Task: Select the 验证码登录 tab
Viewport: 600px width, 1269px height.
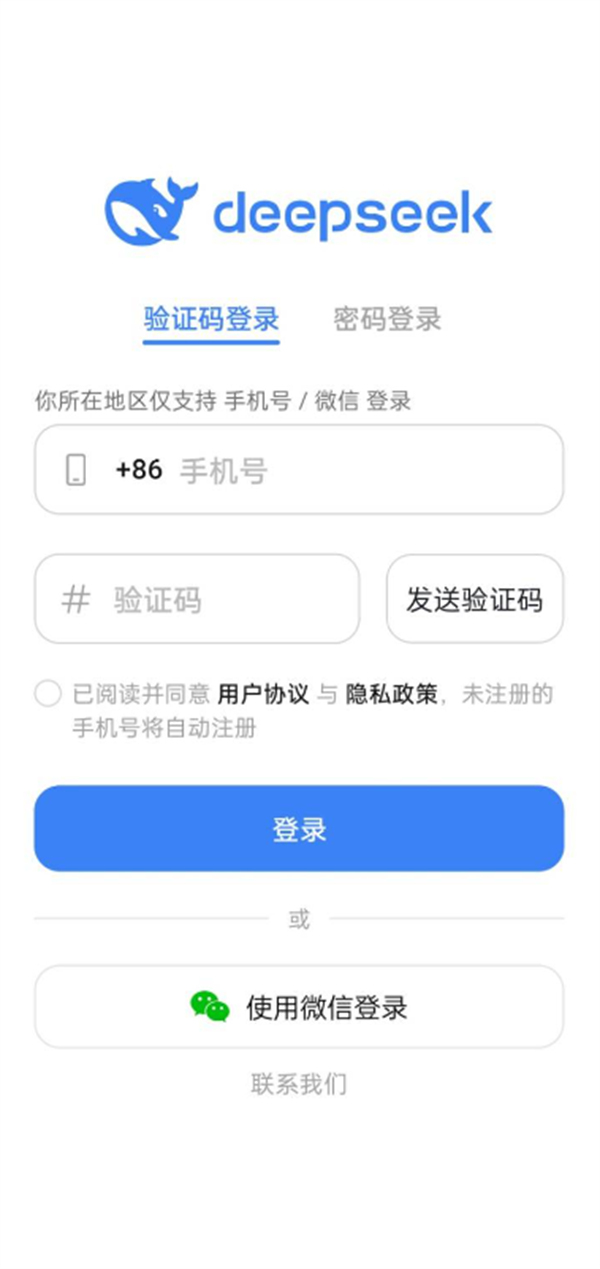Action: click(211, 320)
